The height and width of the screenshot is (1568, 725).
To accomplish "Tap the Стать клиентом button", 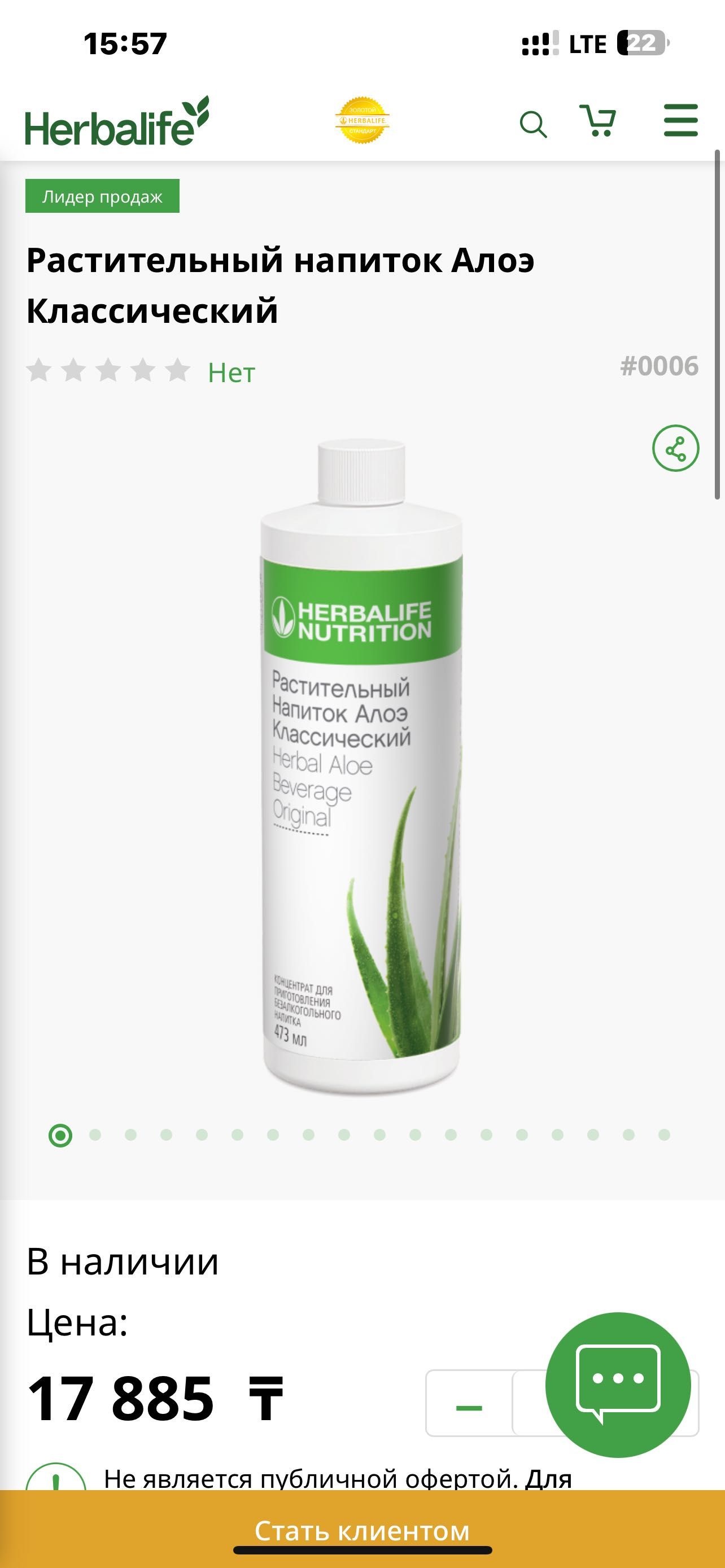I will point(362,1530).
